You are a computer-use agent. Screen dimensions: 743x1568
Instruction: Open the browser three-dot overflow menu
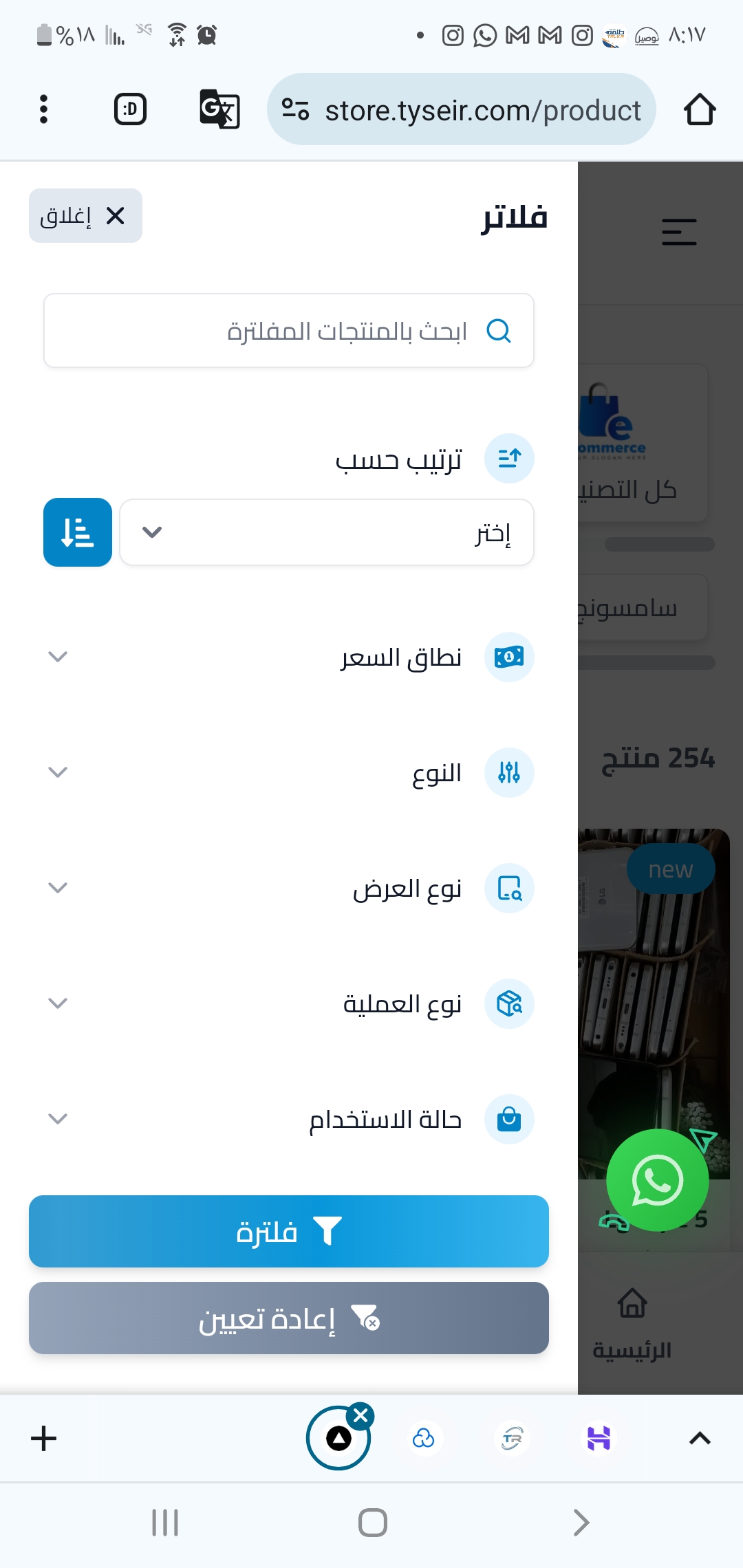click(x=44, y=109)
